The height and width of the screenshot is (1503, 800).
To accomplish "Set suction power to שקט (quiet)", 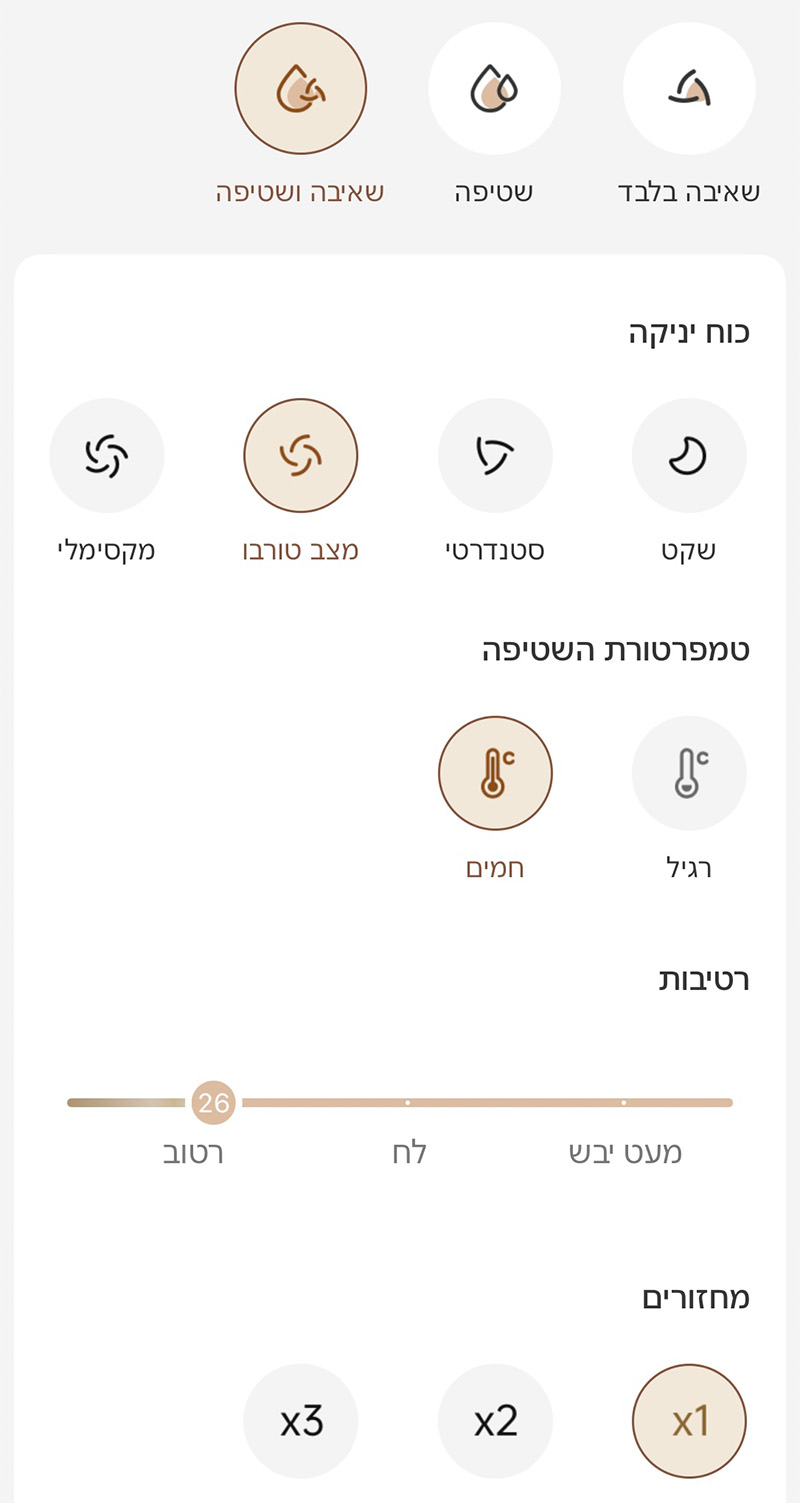I will pyautogui.click(x=689, y=456).
